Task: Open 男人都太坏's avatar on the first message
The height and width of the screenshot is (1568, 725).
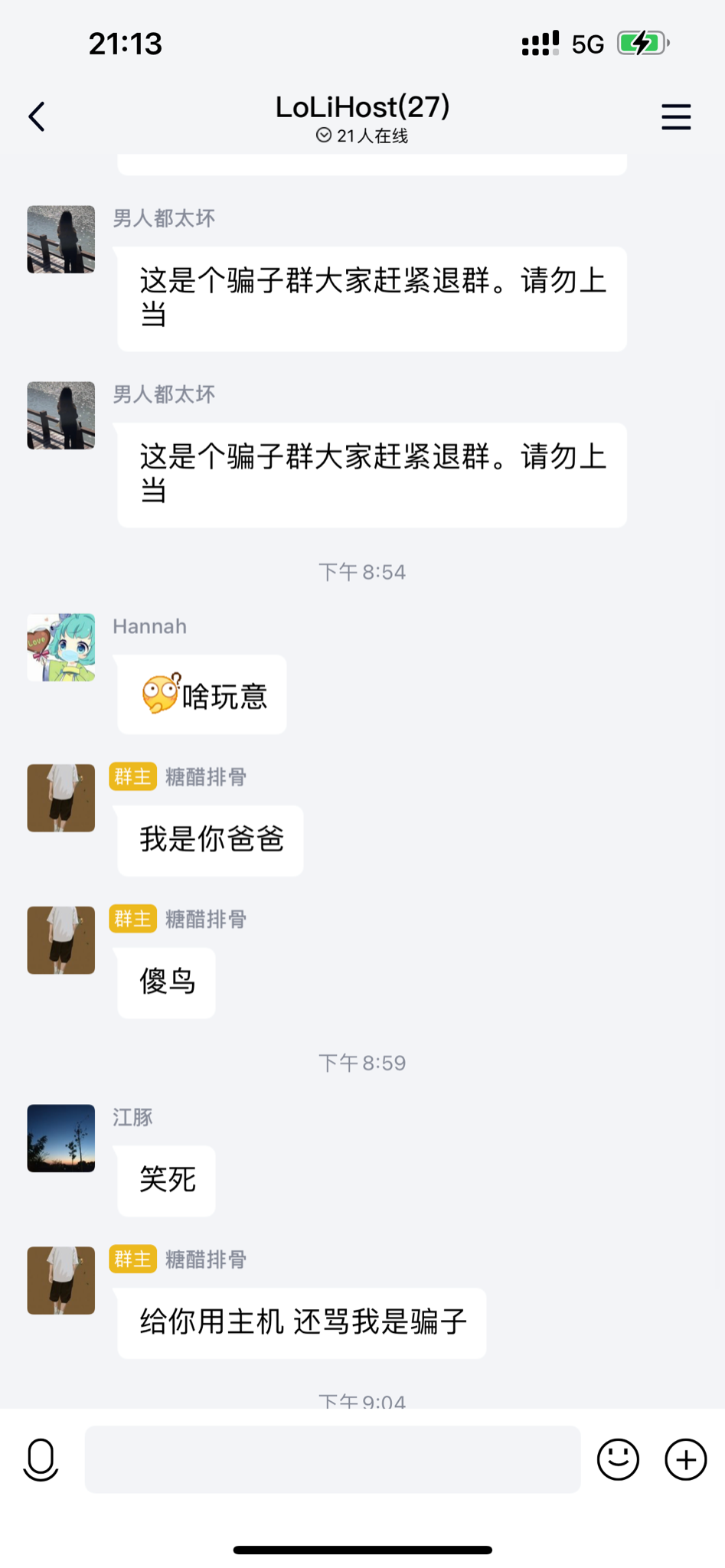Action: [x=61, y=240]
